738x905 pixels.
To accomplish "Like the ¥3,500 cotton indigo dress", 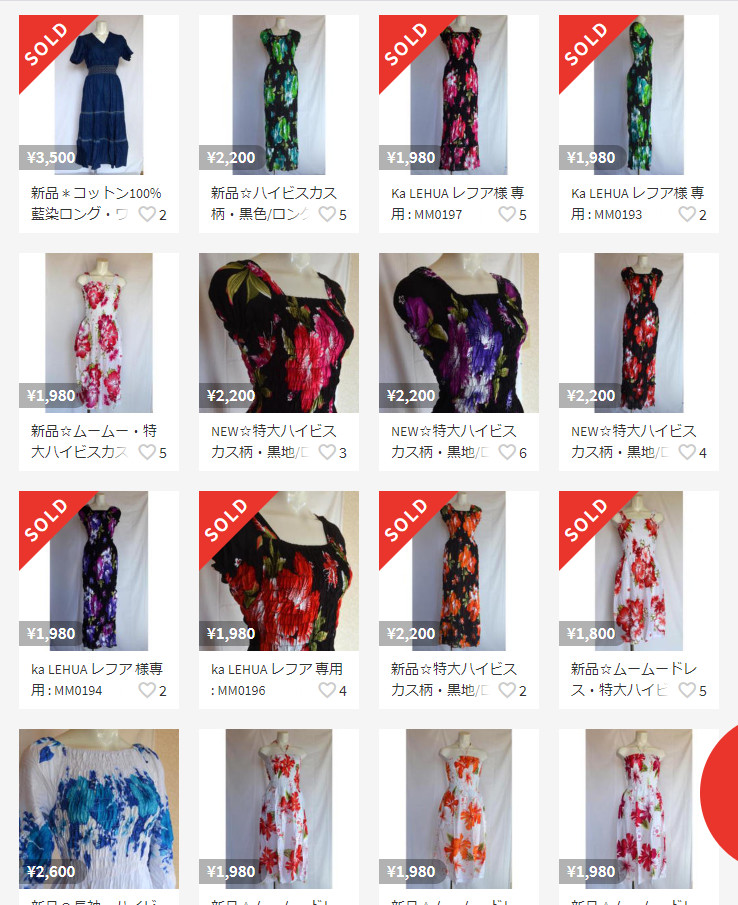I will tap(147, 214).
